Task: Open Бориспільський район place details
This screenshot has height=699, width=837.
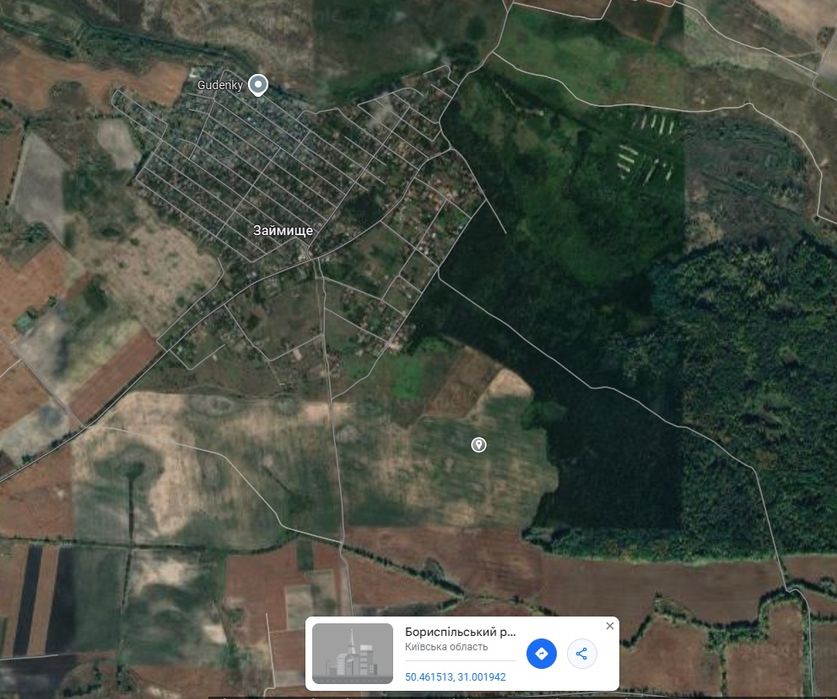Action: click(x=460, y=632)
